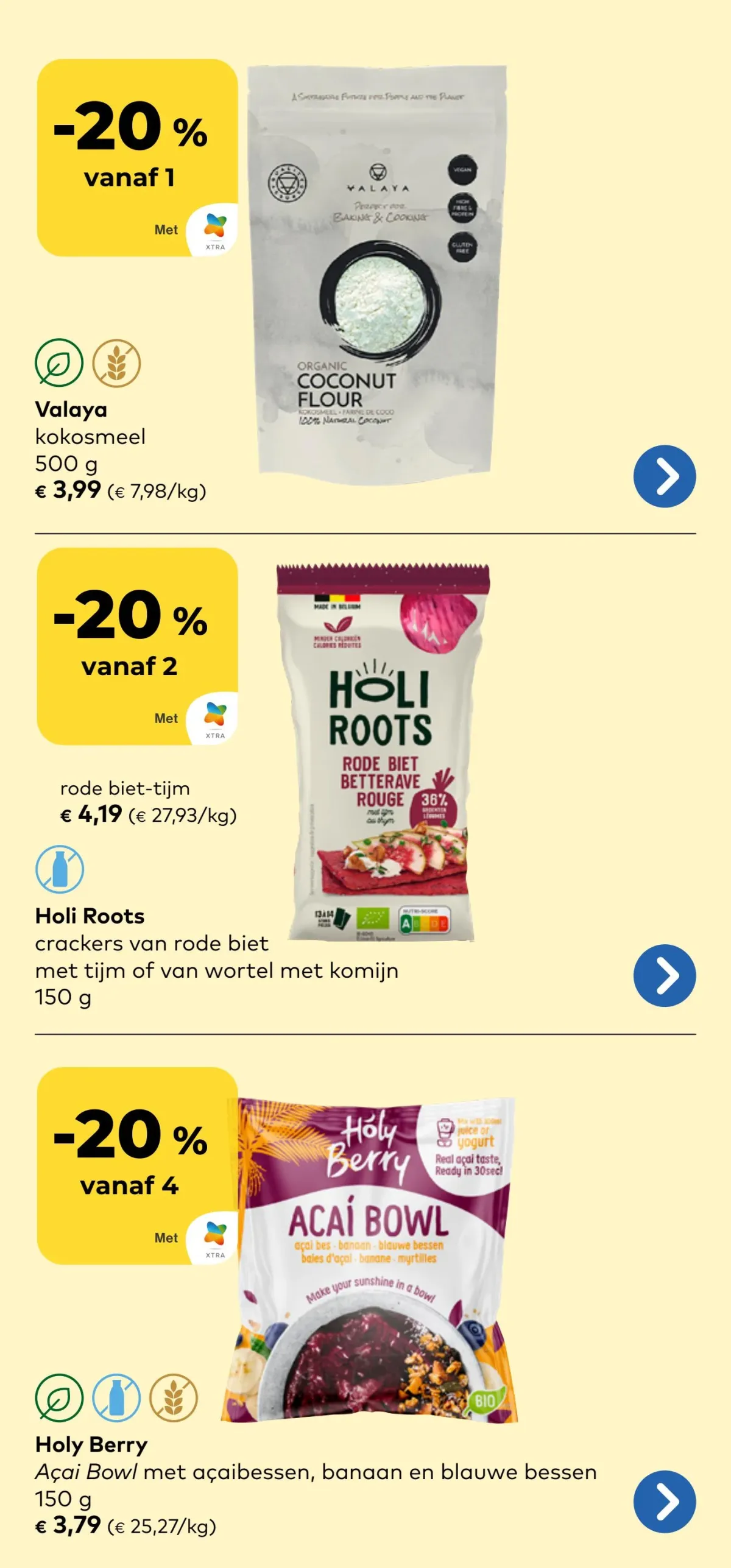Open Holy Berry Açai Bowl details arrow
This screenshot has height=1568, width=731.
[x=664, y=1501]
